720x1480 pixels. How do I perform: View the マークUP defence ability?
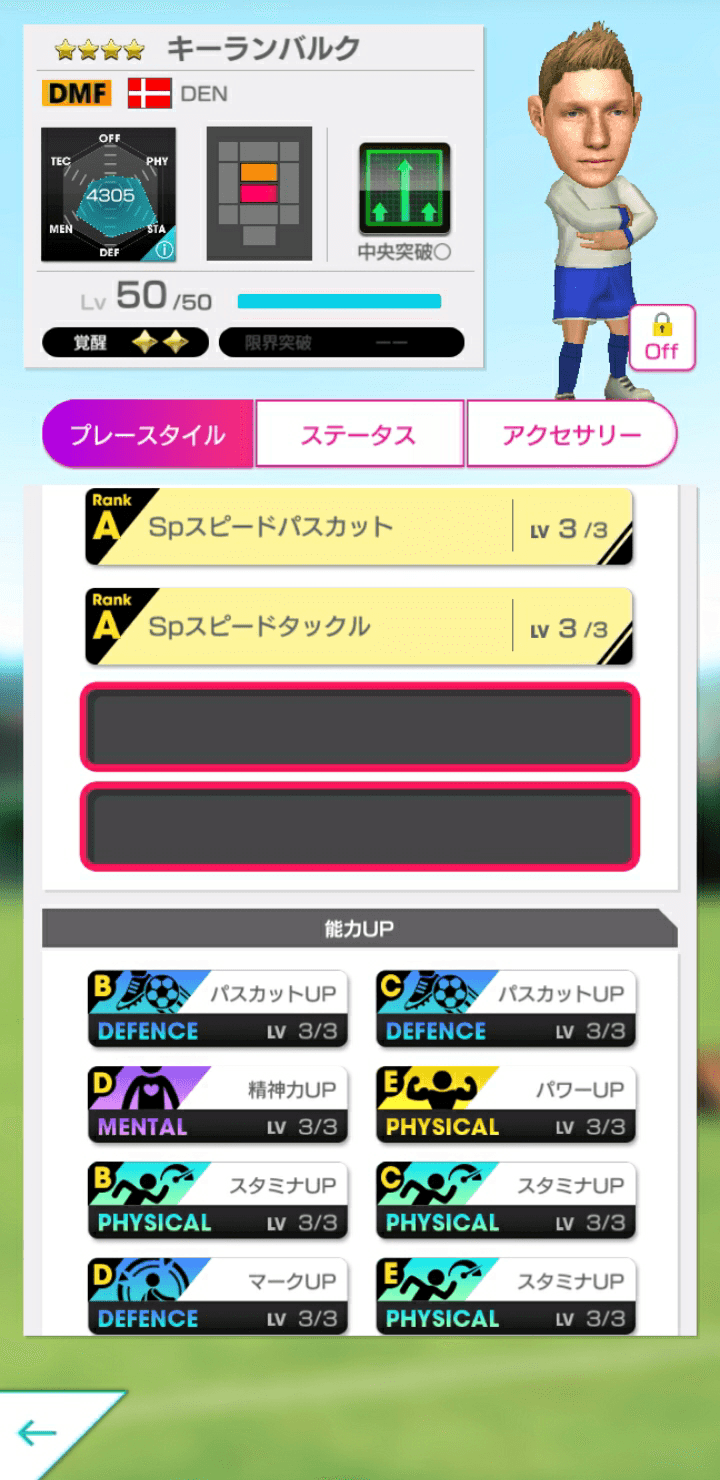pyautogui.click(x=218, y=1296)
